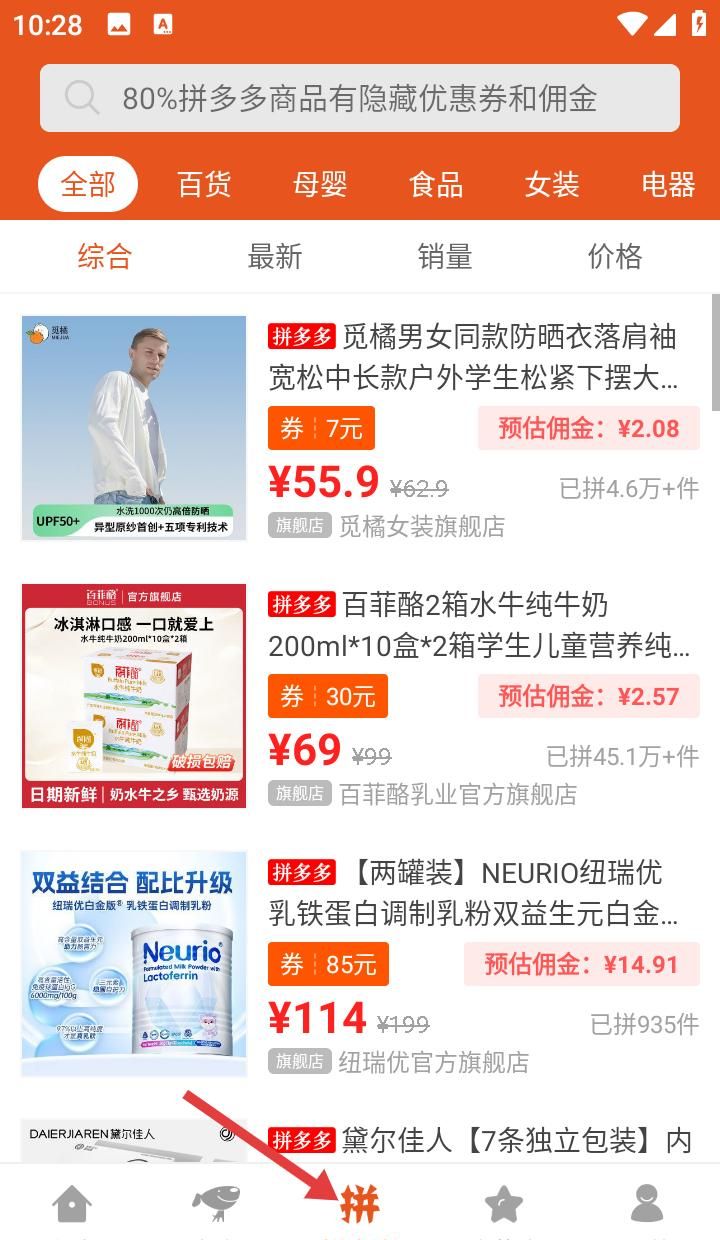Click the magnifier icon in search bar
This screenshot has height=1240, width=720.
point(82,97)
